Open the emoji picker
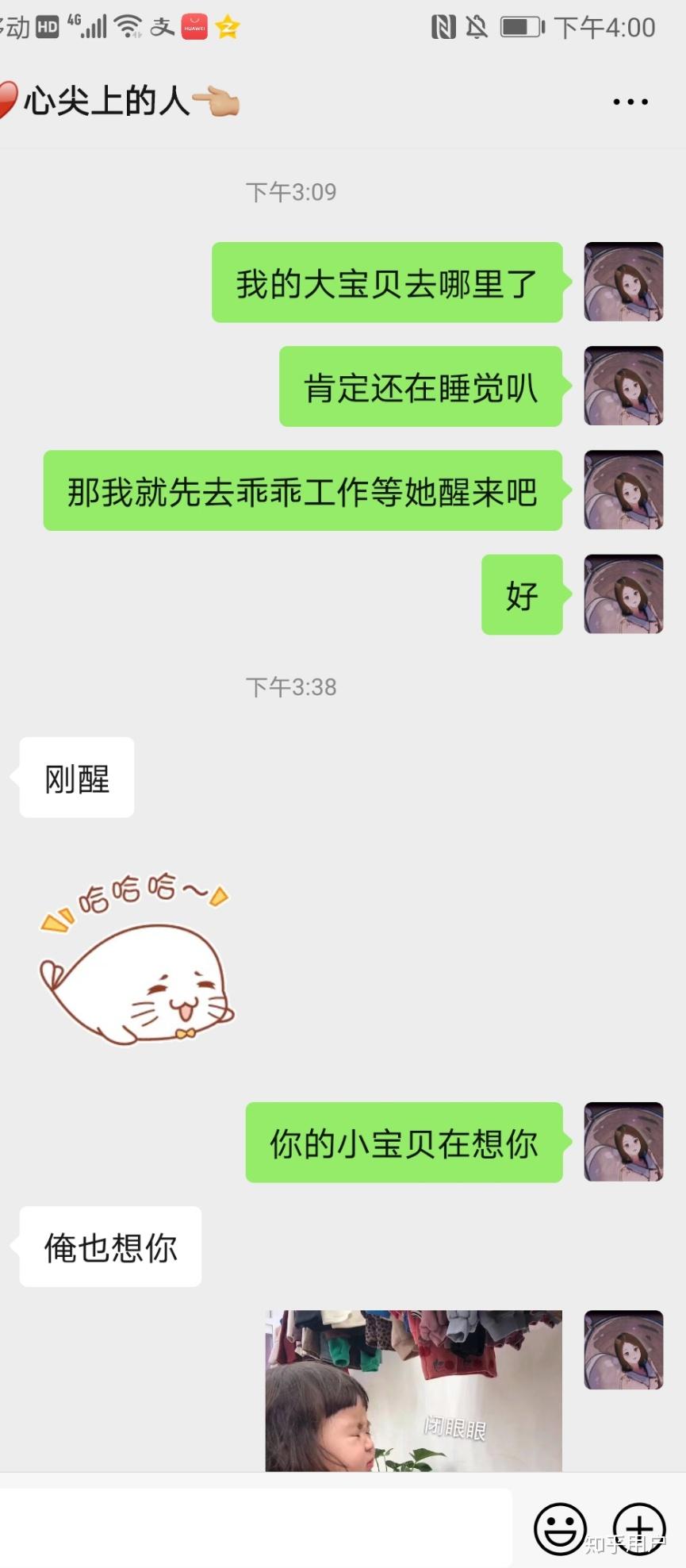 click(560, 1528)
